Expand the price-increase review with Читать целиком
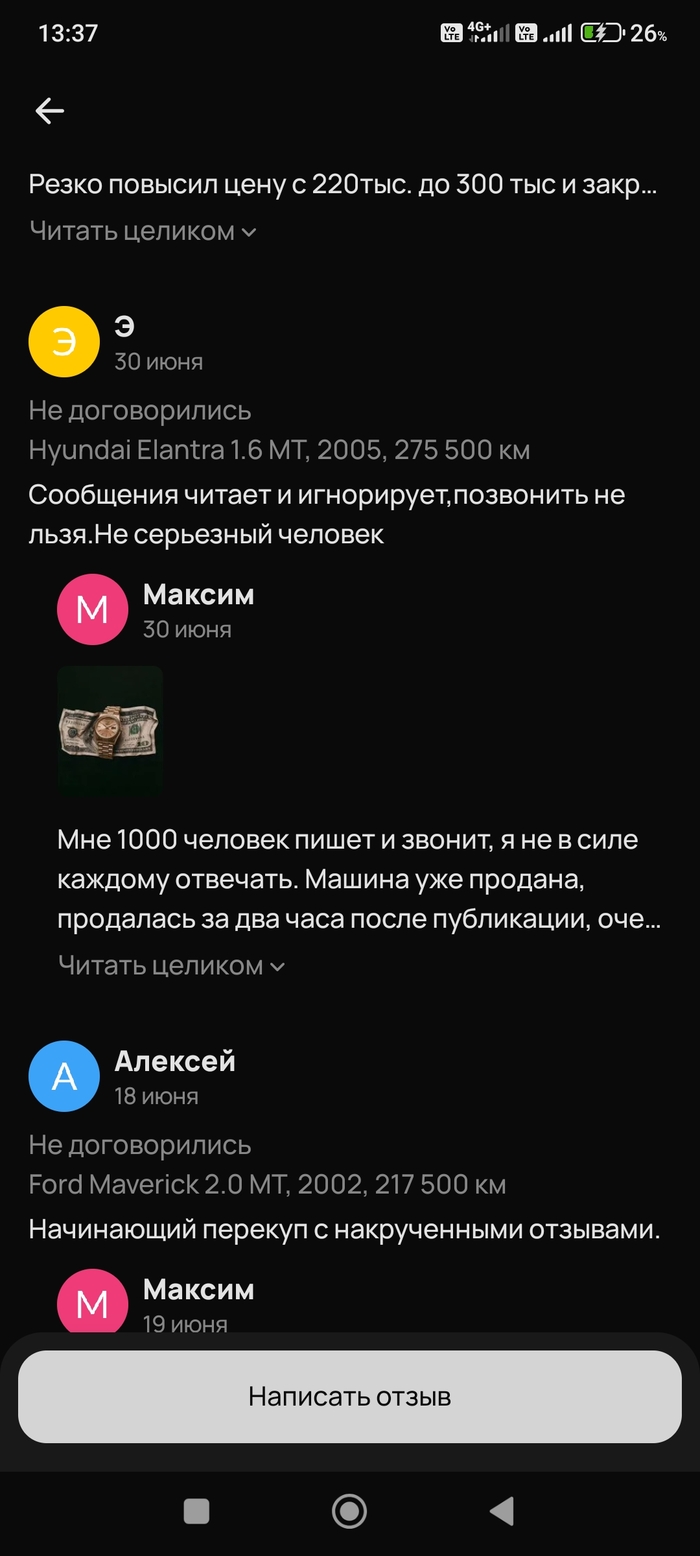700x1556 pixels. 143,231
